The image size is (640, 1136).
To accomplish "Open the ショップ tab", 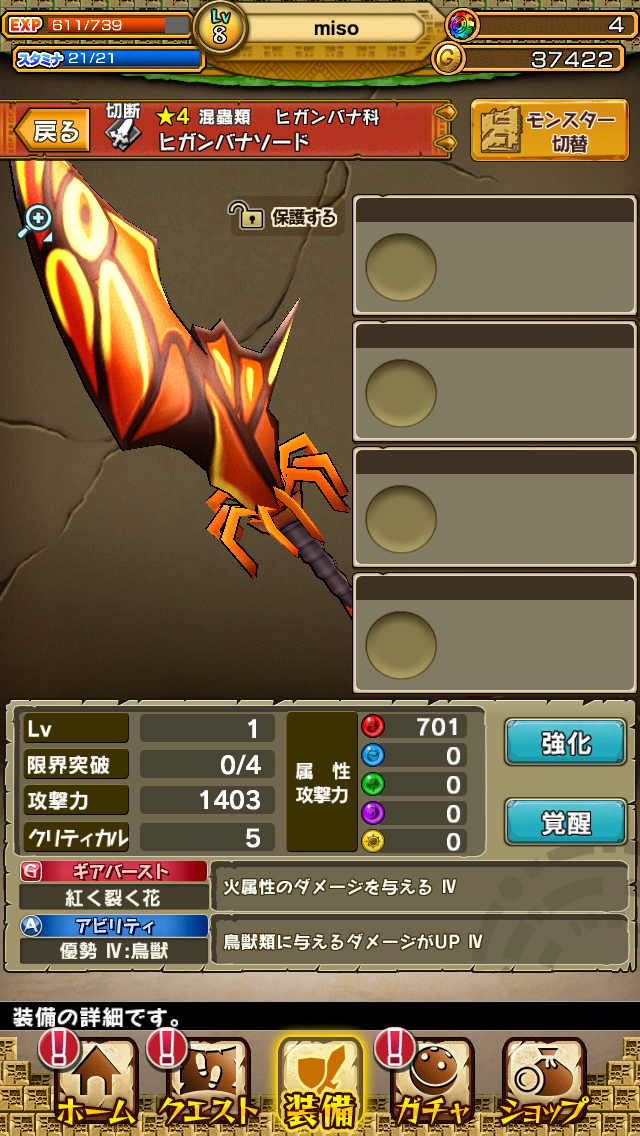I will [x=544, y=1084].
